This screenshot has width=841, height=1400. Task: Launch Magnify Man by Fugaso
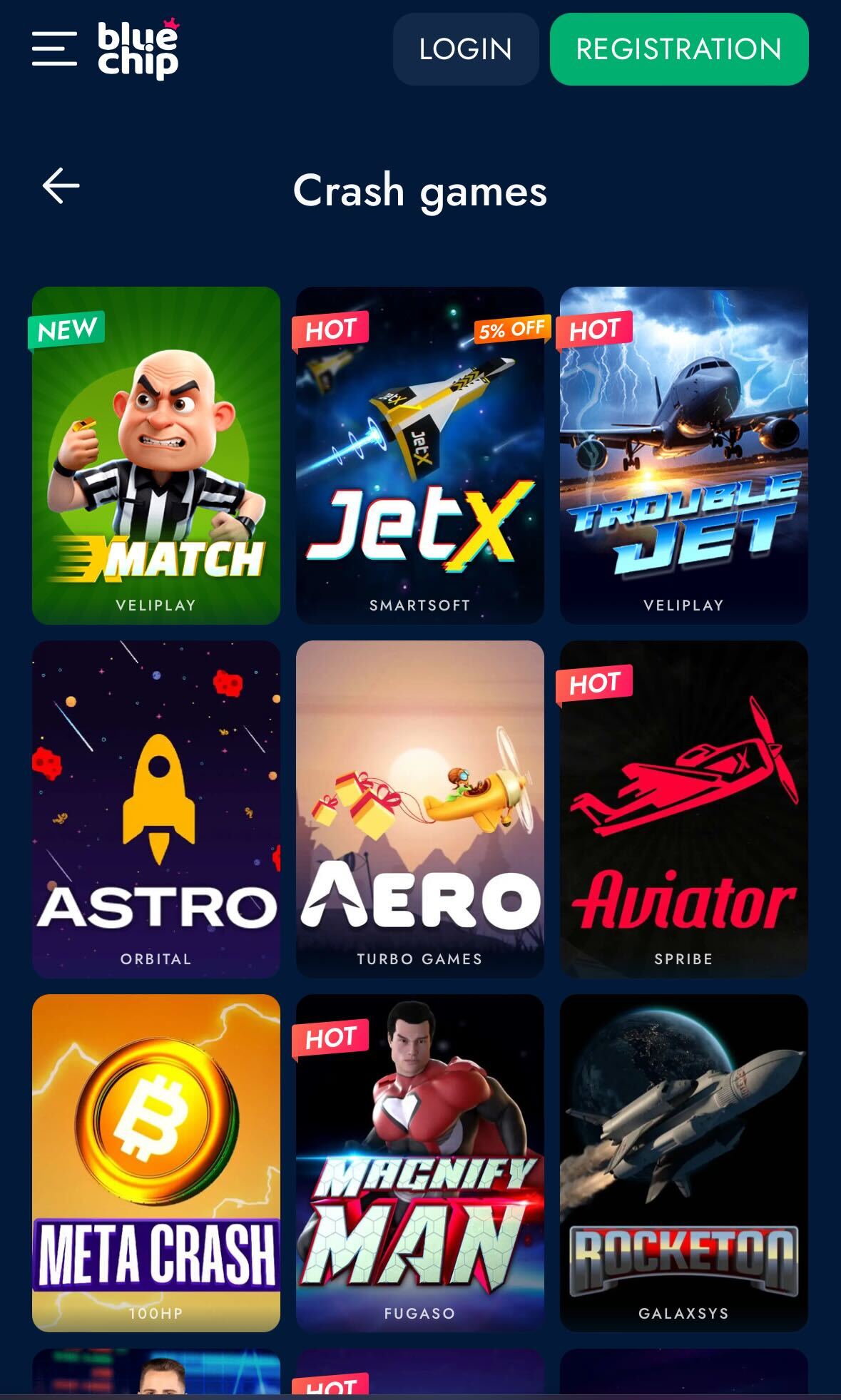click(x=419, y=1155)
